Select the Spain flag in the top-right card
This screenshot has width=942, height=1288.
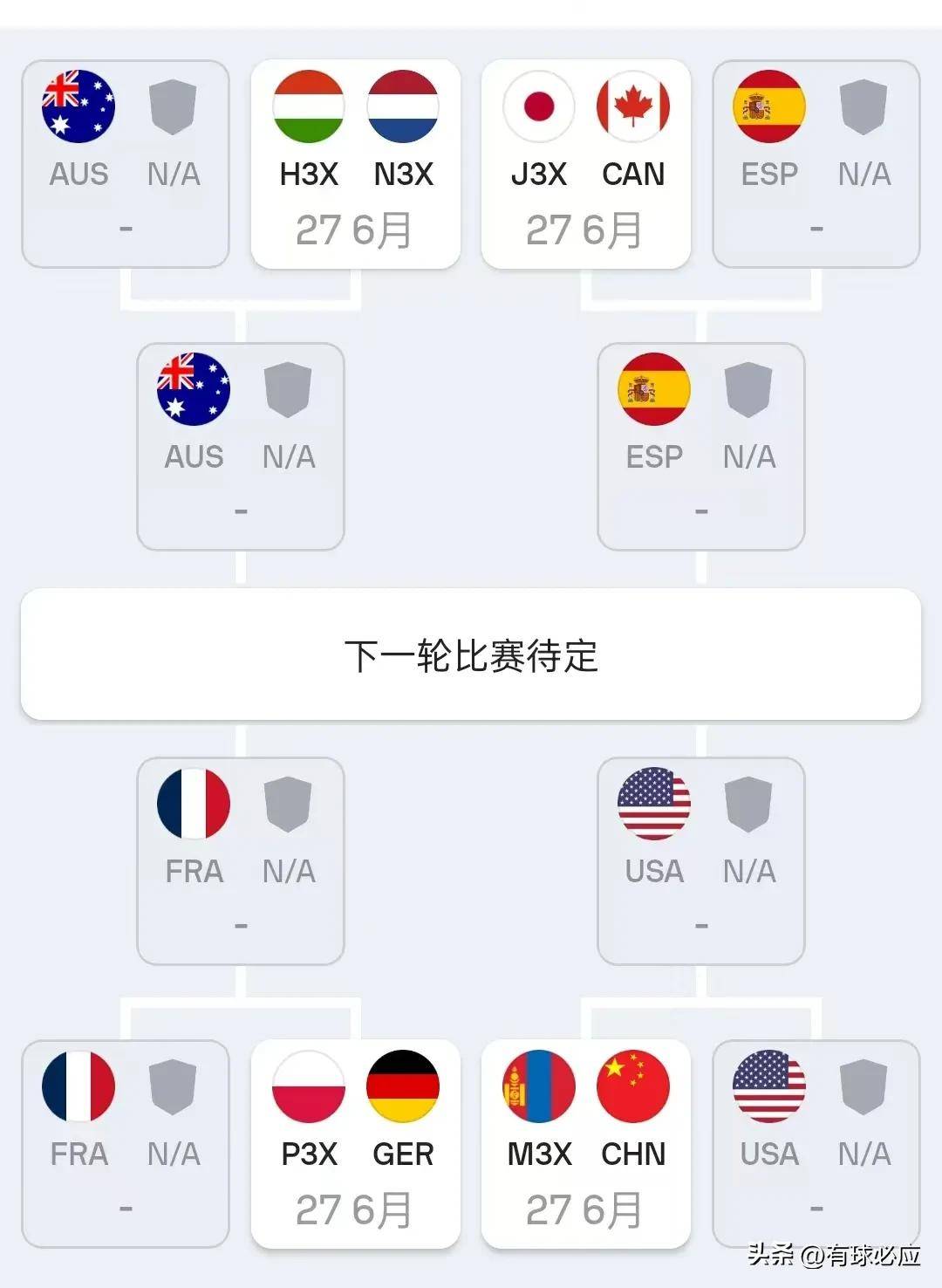(769, 106)
